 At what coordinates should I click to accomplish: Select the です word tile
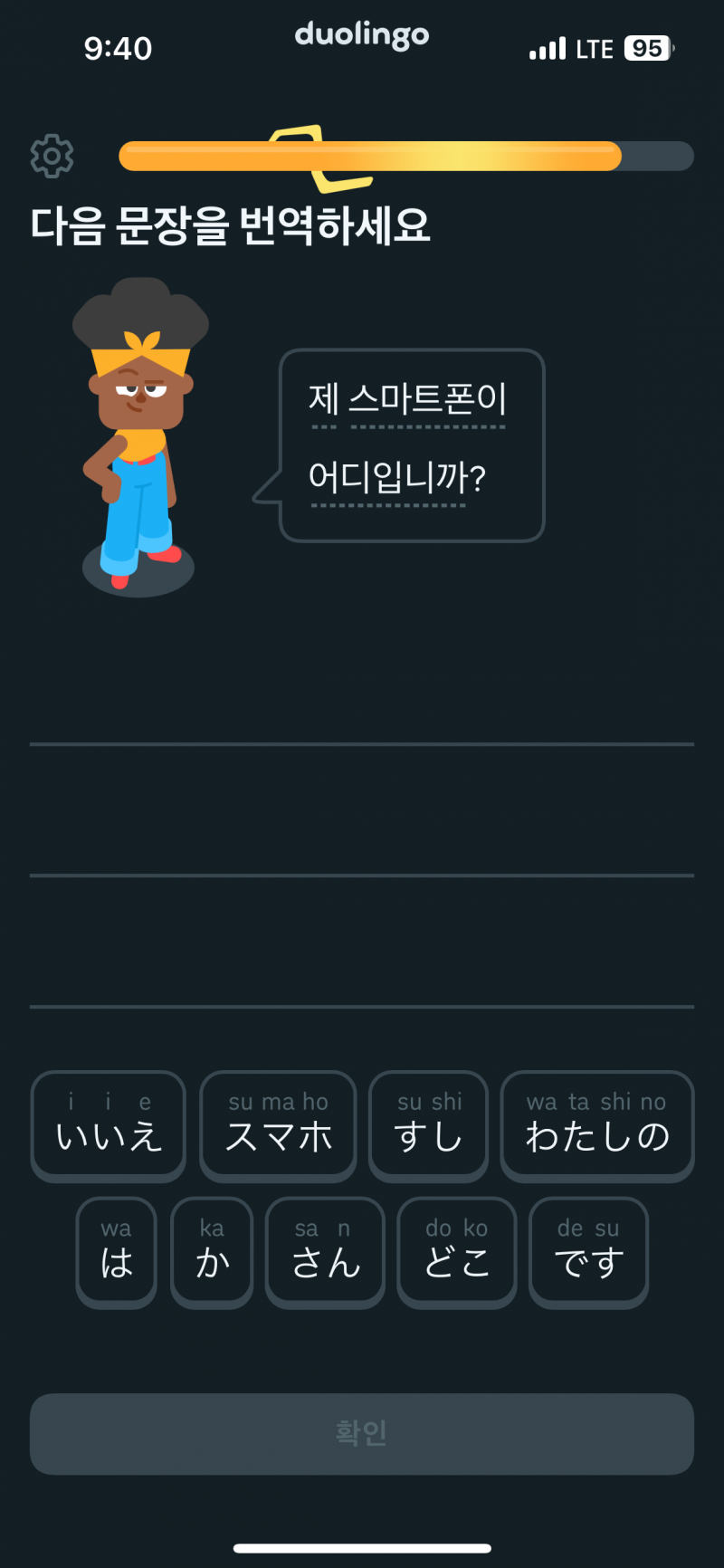pyautogui.click(x=587, y=1252)
